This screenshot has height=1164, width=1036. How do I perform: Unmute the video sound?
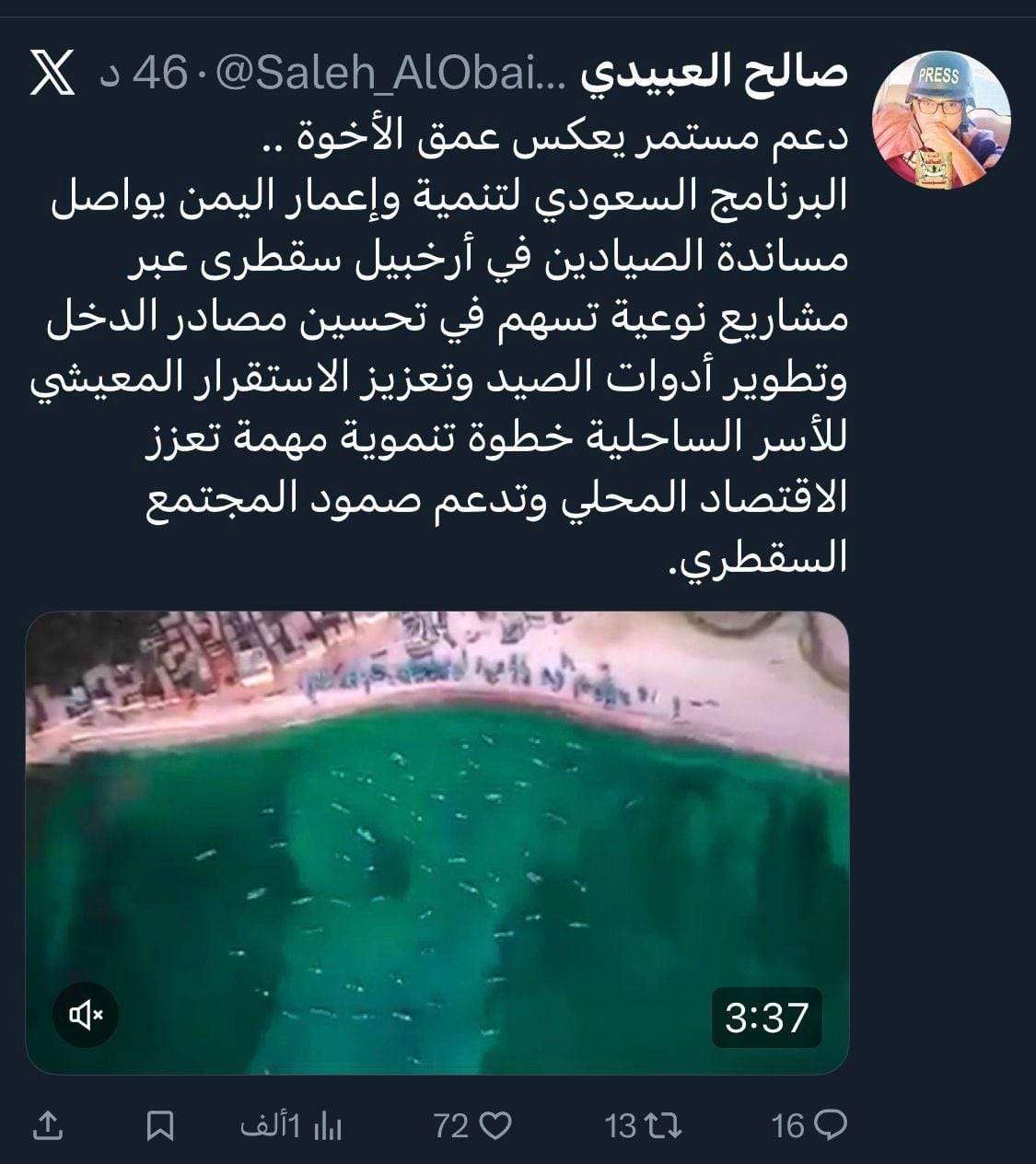point(87,1016)
